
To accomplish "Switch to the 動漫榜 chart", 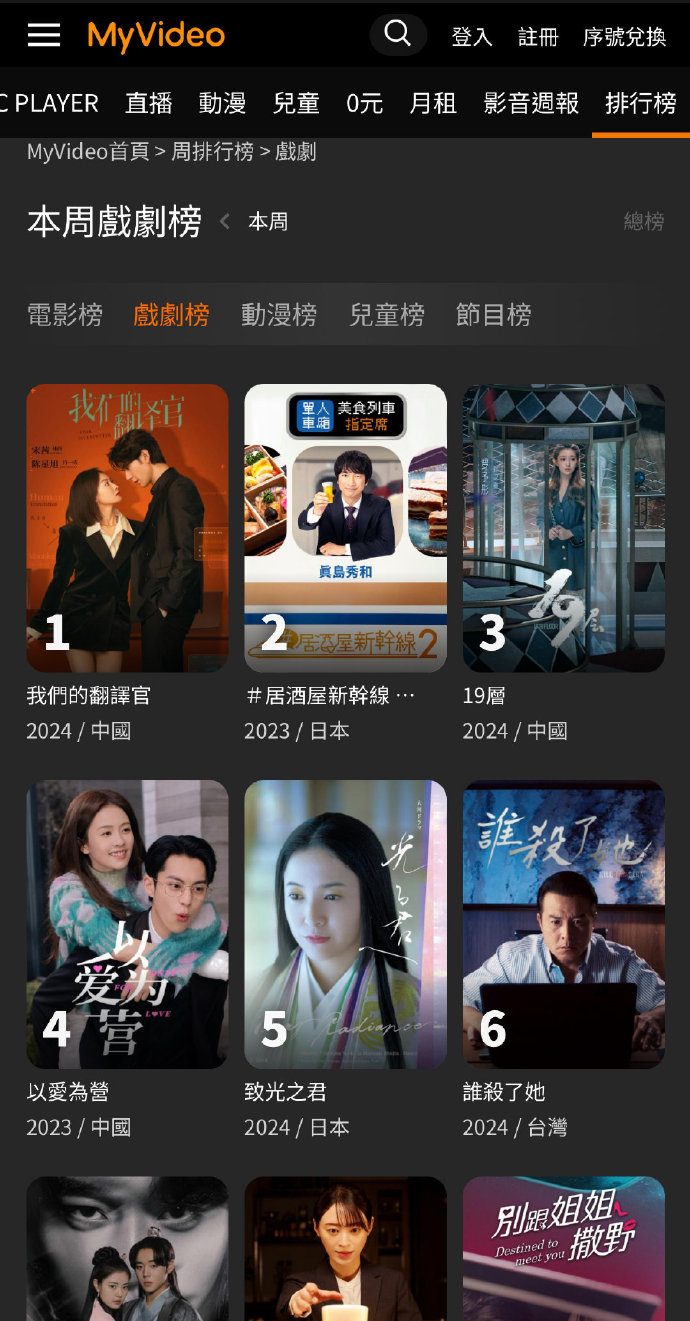I will coord(279,315).
